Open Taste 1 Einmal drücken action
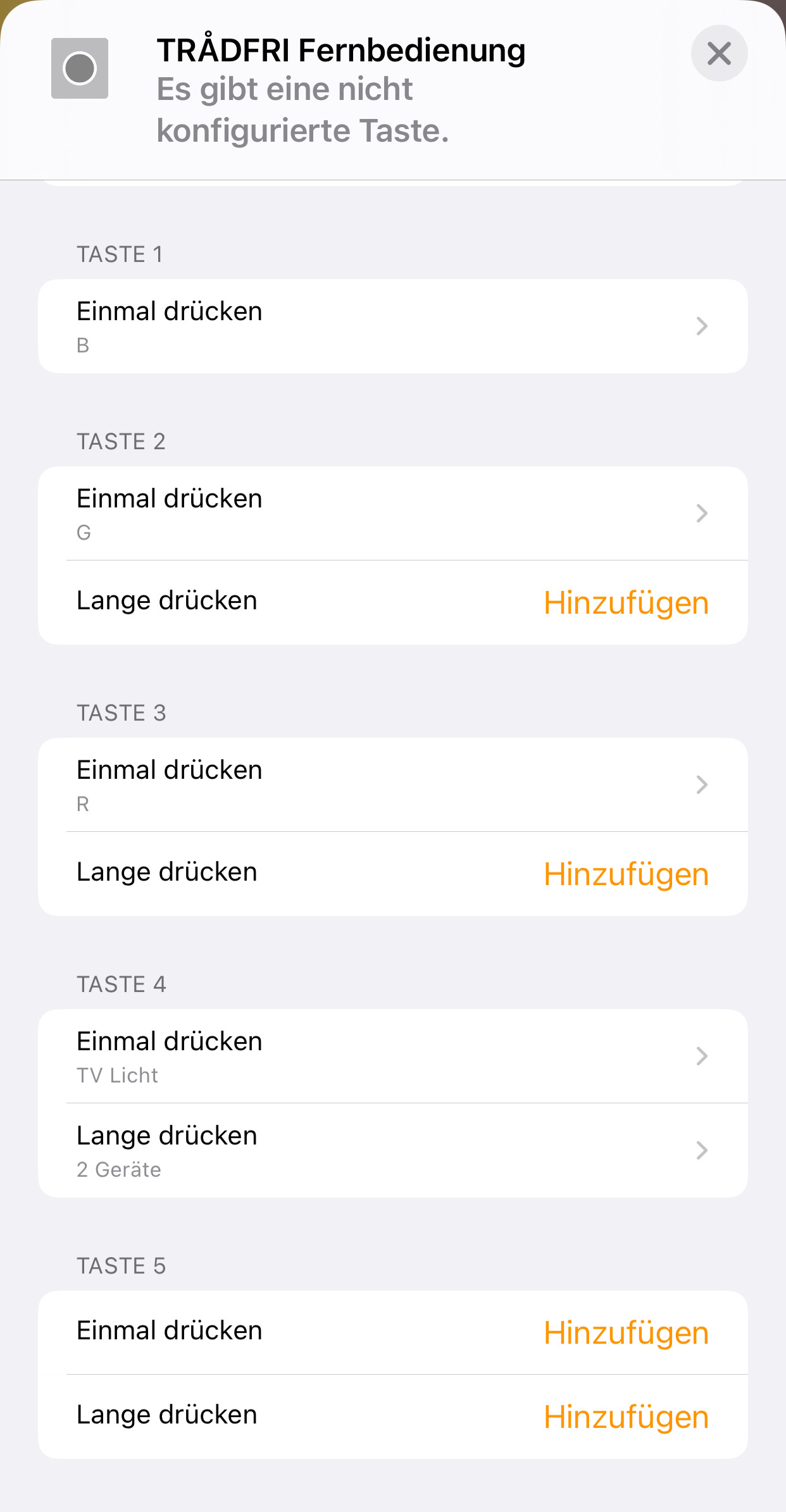 [x=392, y=326]
